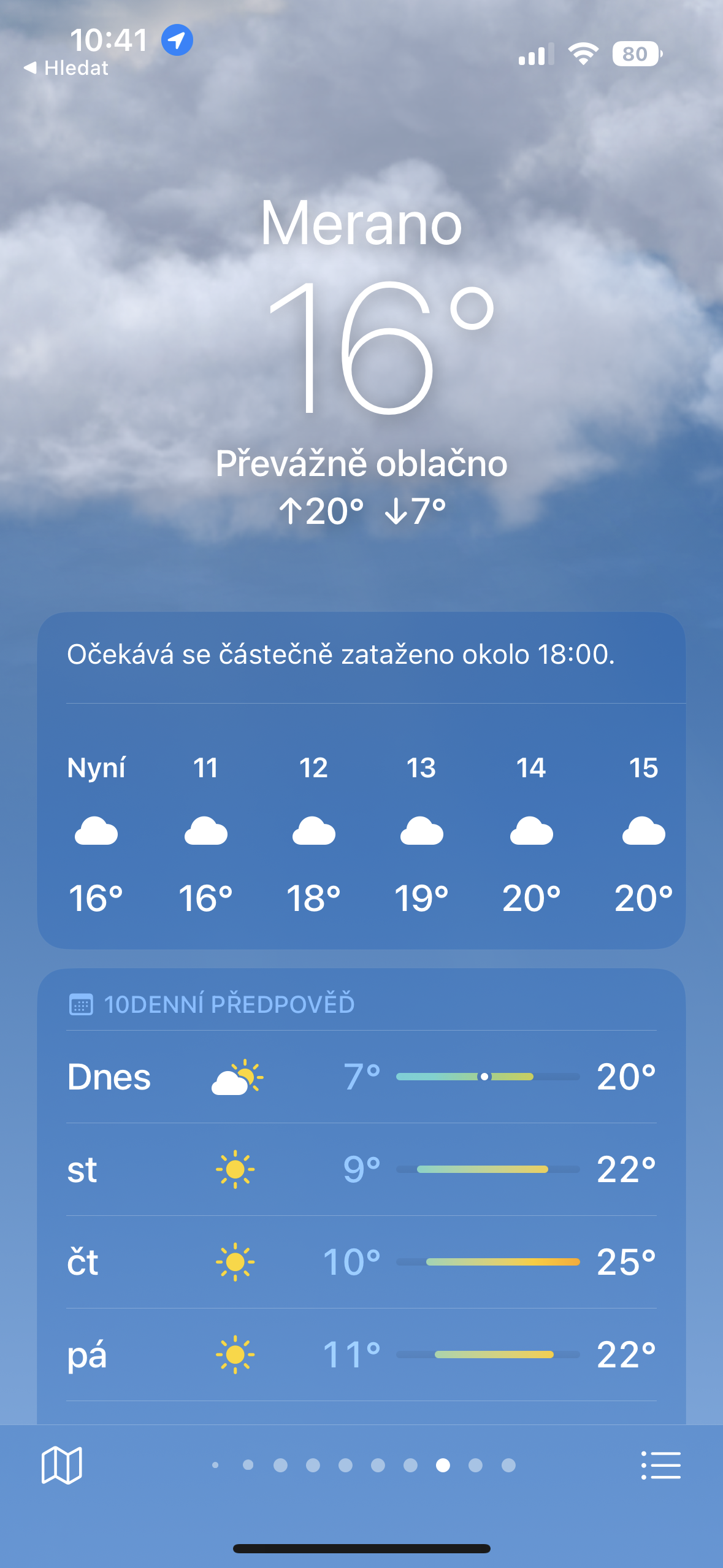Open the weather map view
723x1568 pixels.
61,1465
